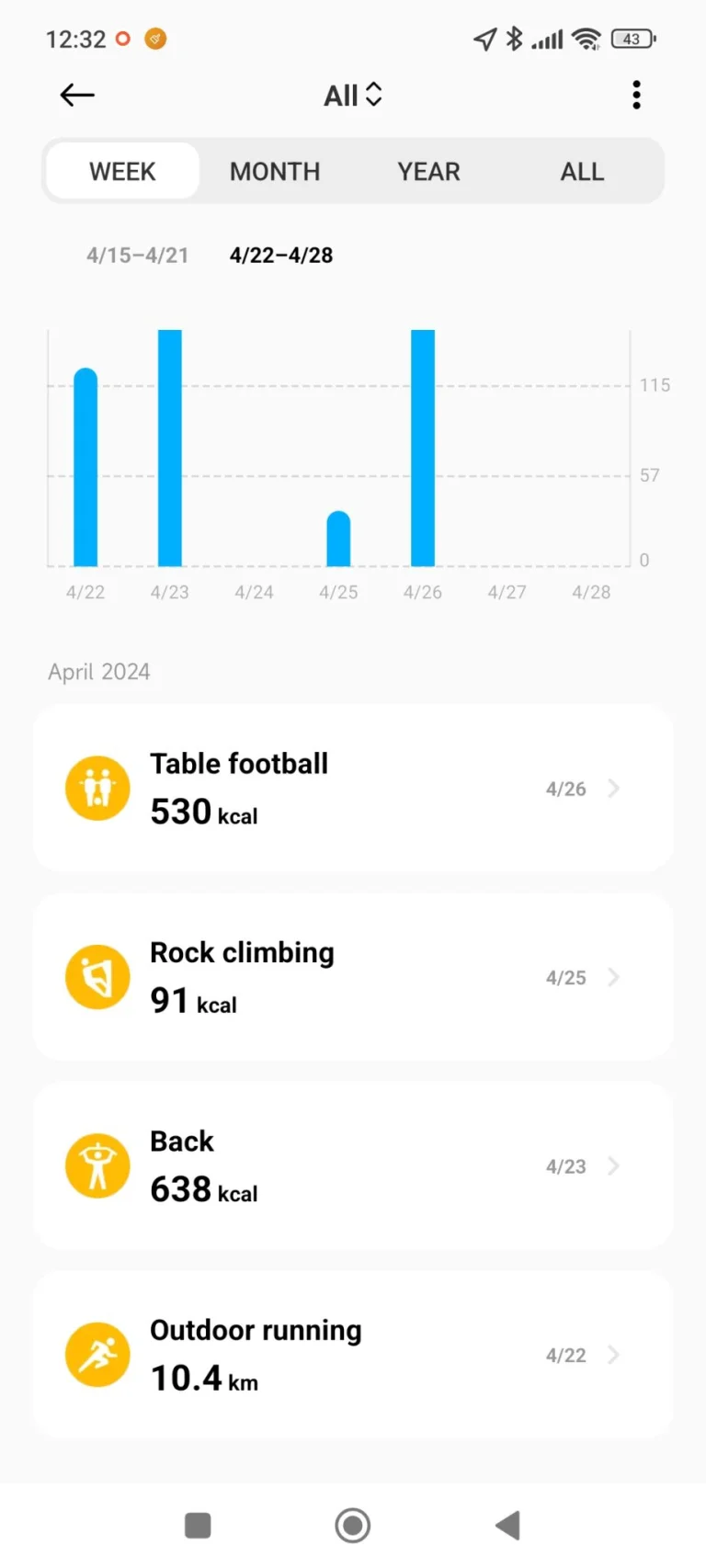Open the All activities type dropdown
Image resolution: width=706 pixels, height=1568 pixels.
pyautogui.click(x=353, y=95)
